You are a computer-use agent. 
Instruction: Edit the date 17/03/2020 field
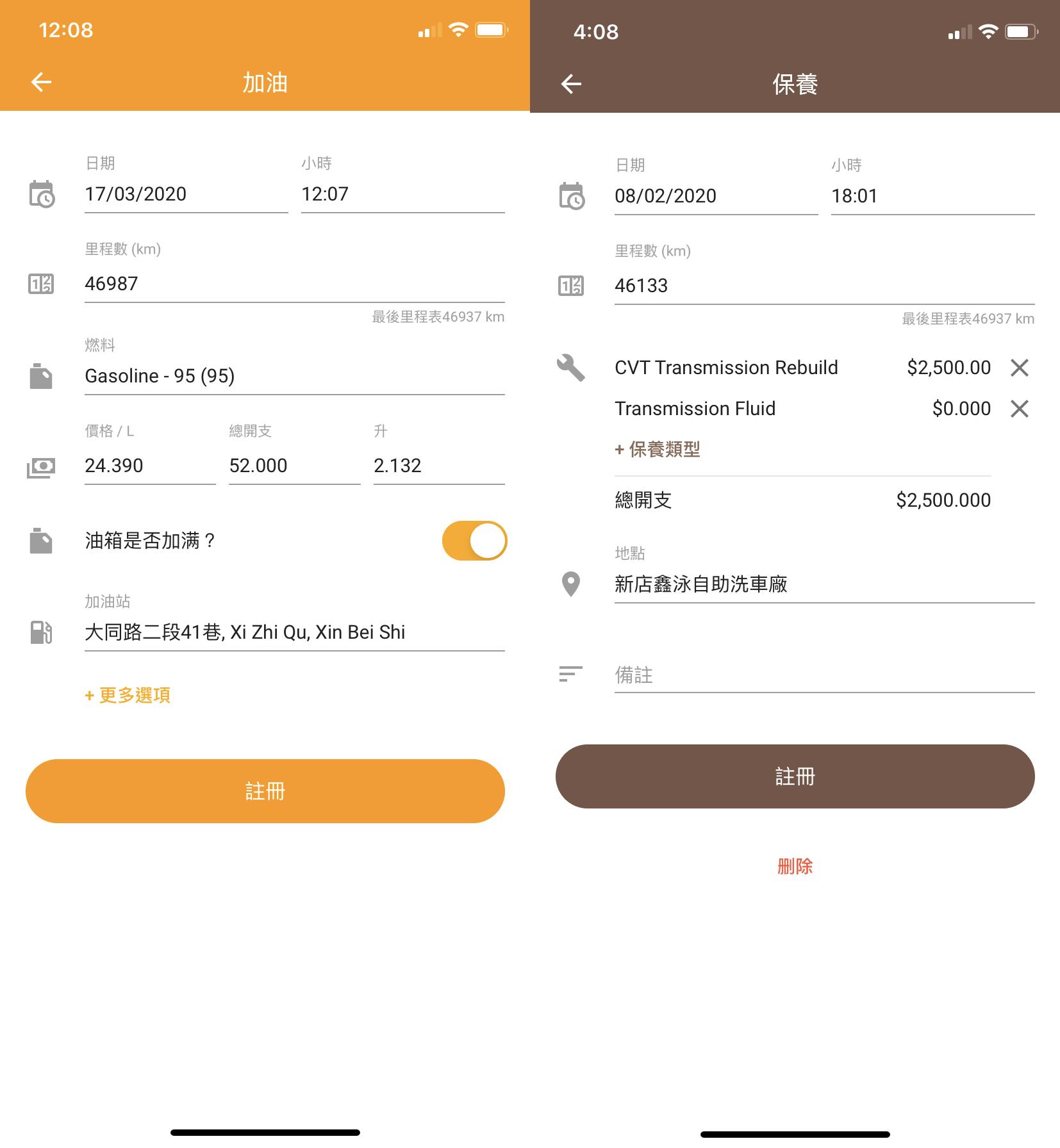[185, 194]
